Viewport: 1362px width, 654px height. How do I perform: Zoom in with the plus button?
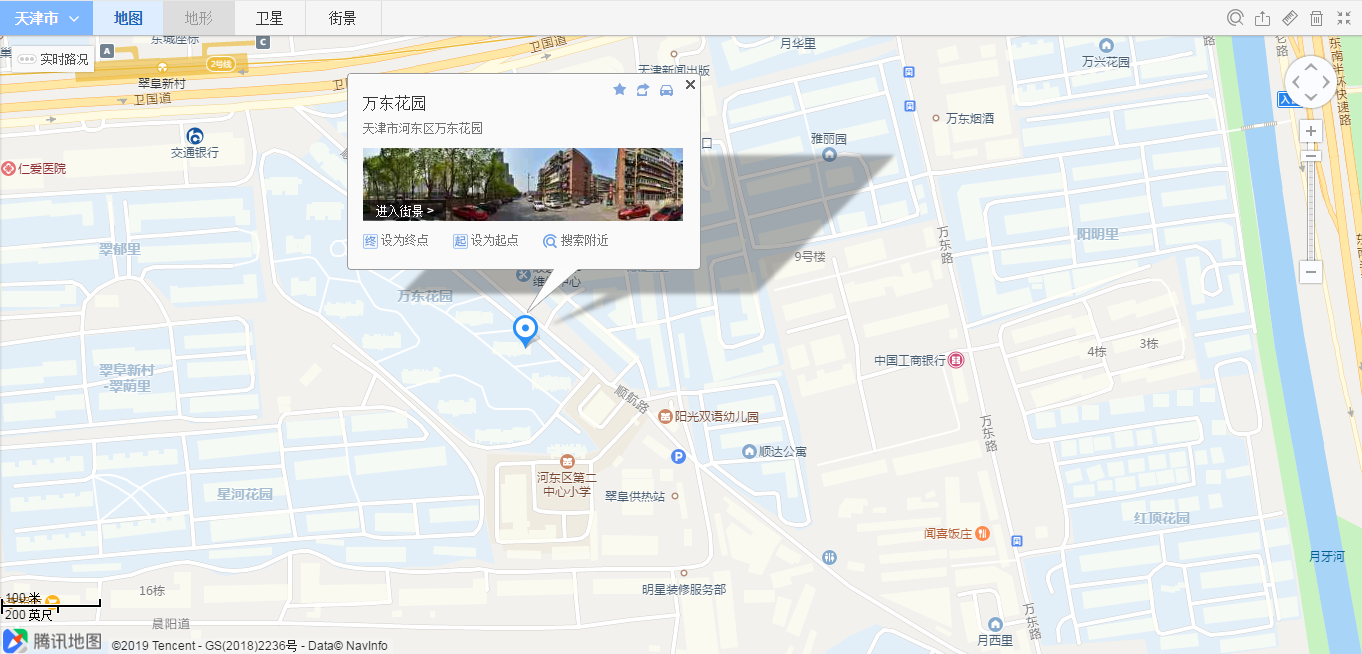click(1311, 132)
